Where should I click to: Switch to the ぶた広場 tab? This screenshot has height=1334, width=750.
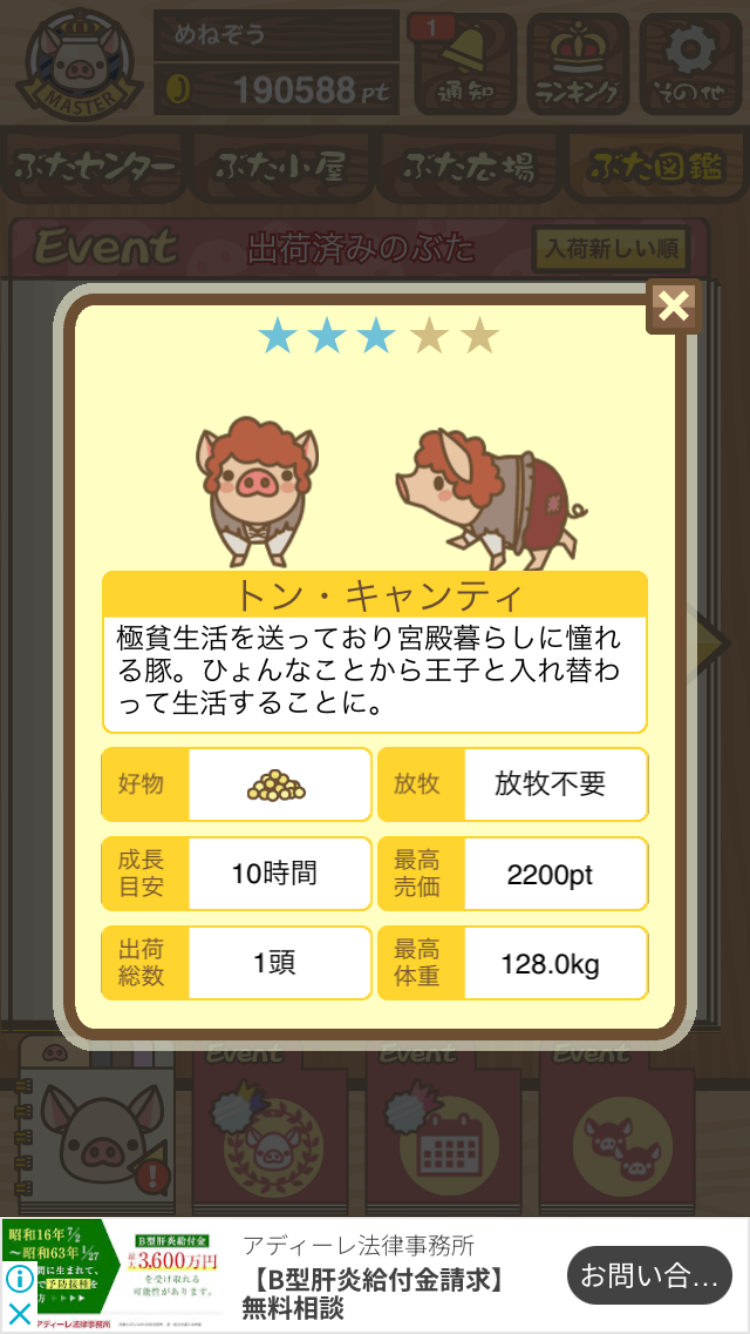(x=470, y=167)
